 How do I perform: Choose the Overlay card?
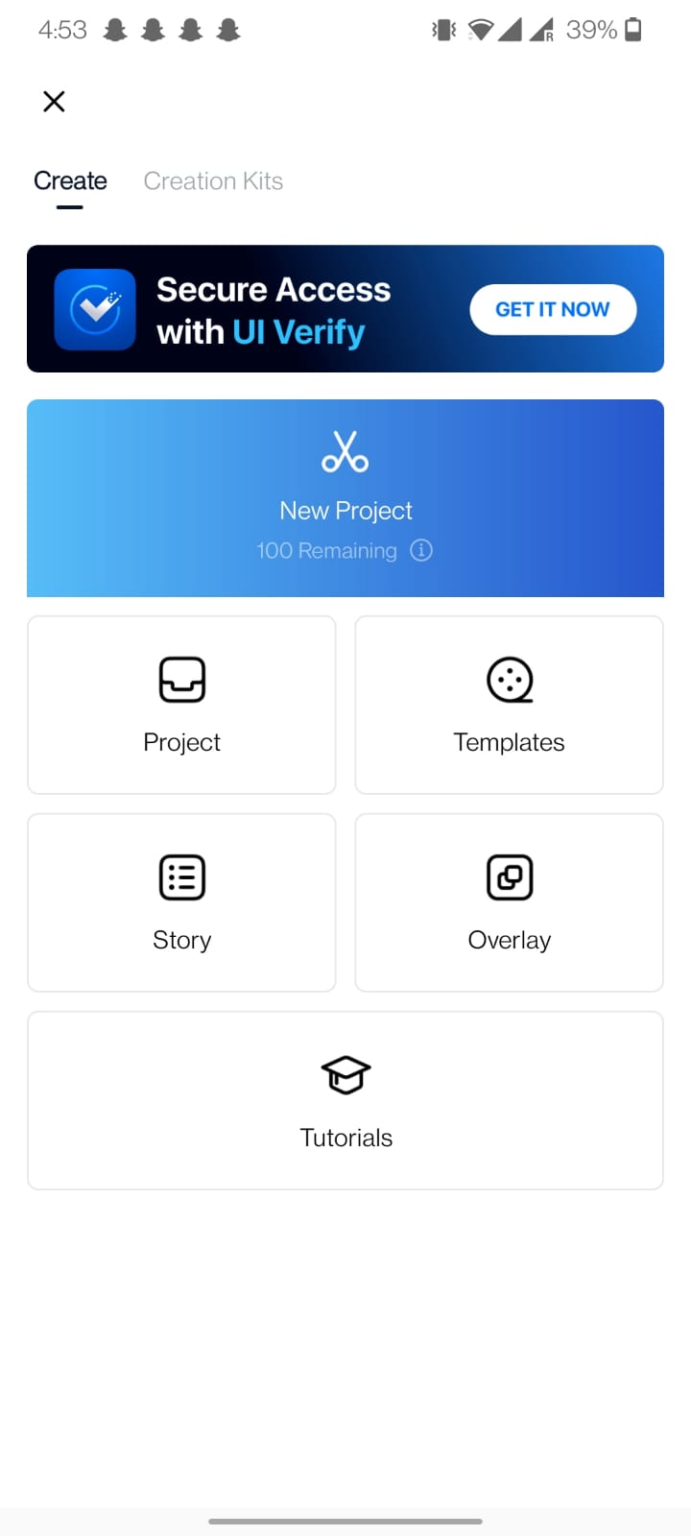(509, 902)
